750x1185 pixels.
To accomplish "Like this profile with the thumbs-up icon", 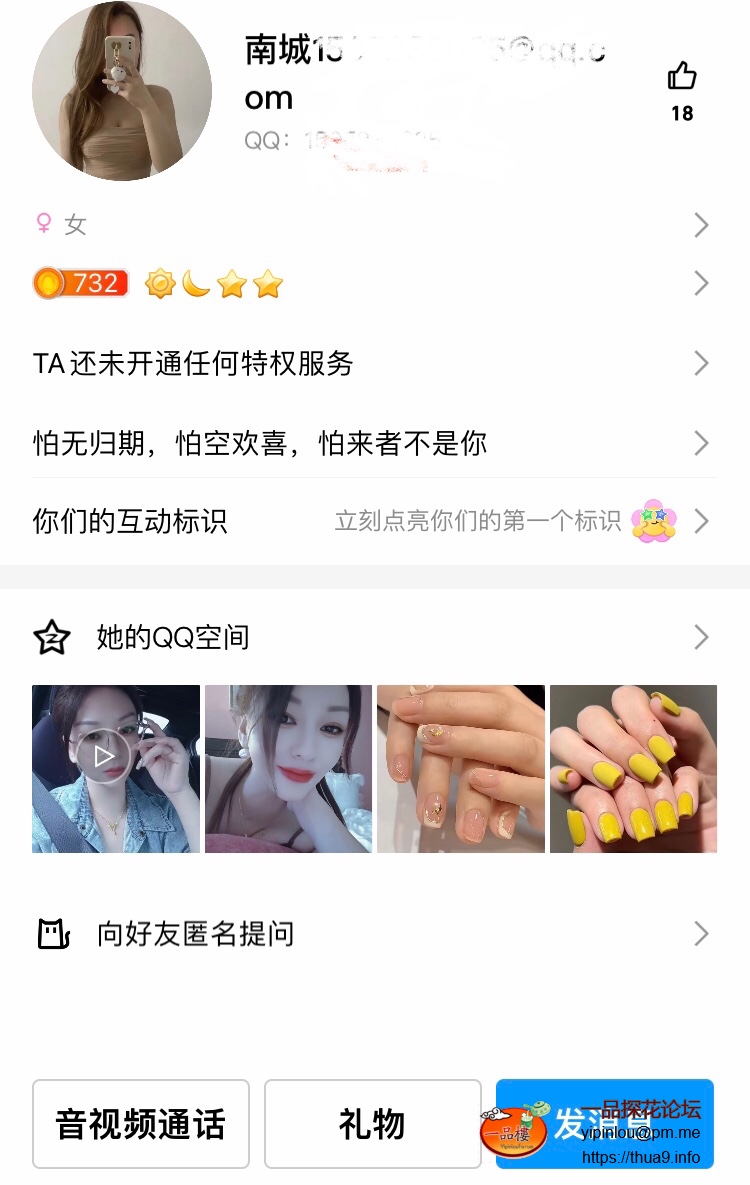I will tap(682, 77).
